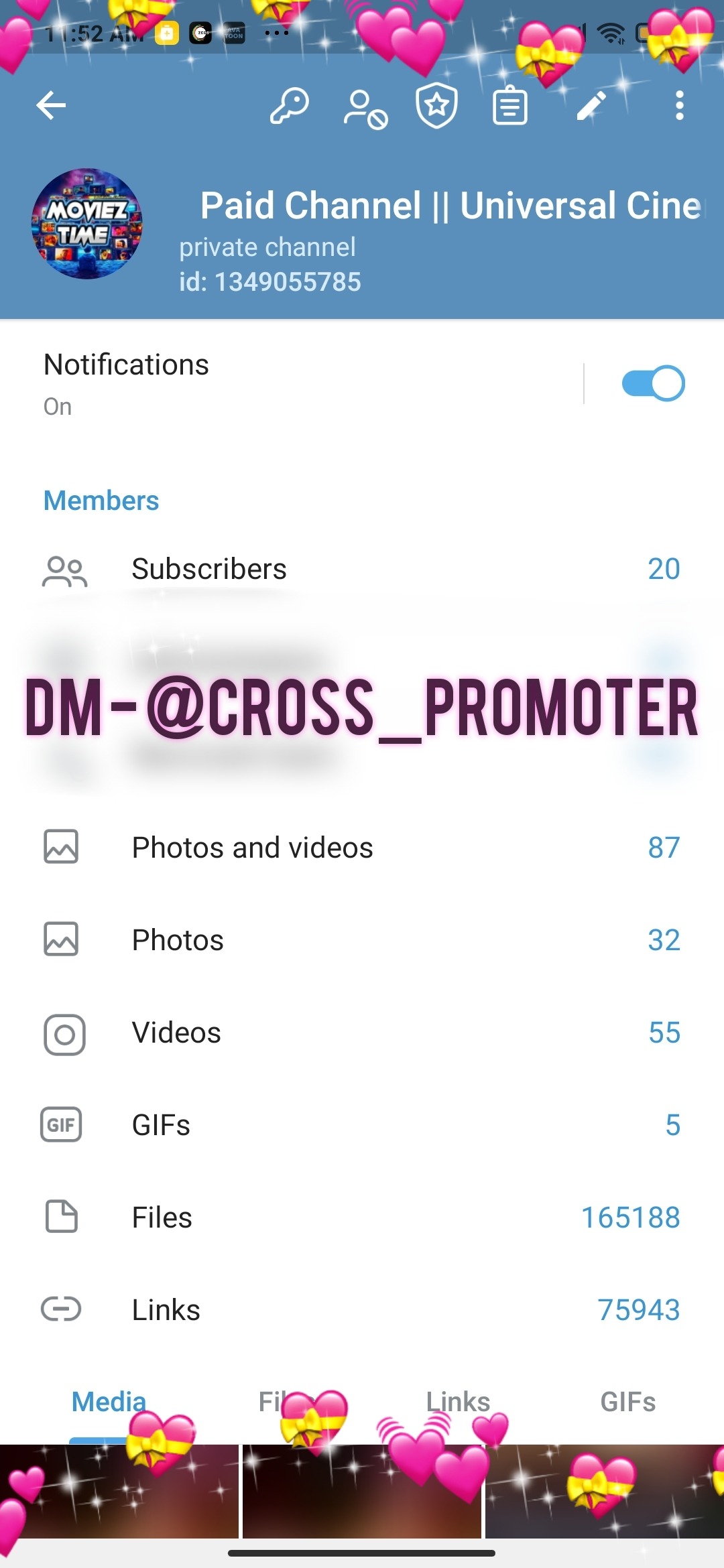Open the Files row with 165188 items
The image size is (724, 1568).
(x=362, y=1218)
